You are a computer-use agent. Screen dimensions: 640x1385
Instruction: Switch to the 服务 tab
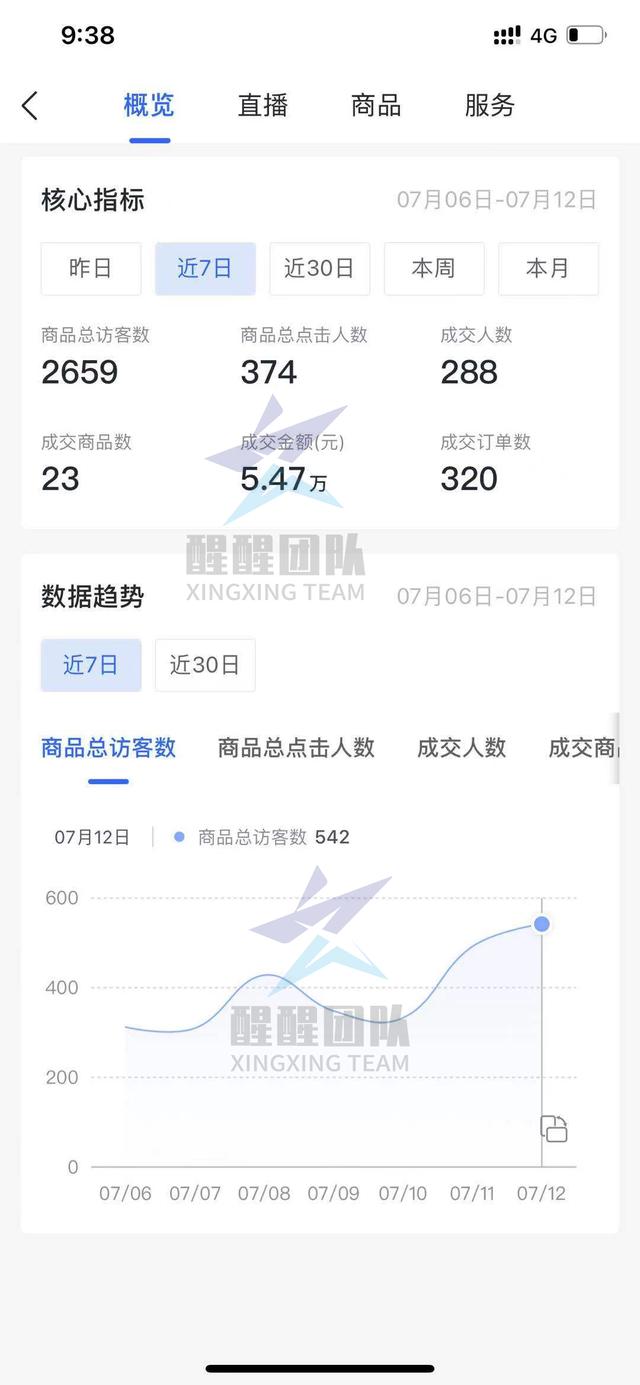(x=490, y=105)
